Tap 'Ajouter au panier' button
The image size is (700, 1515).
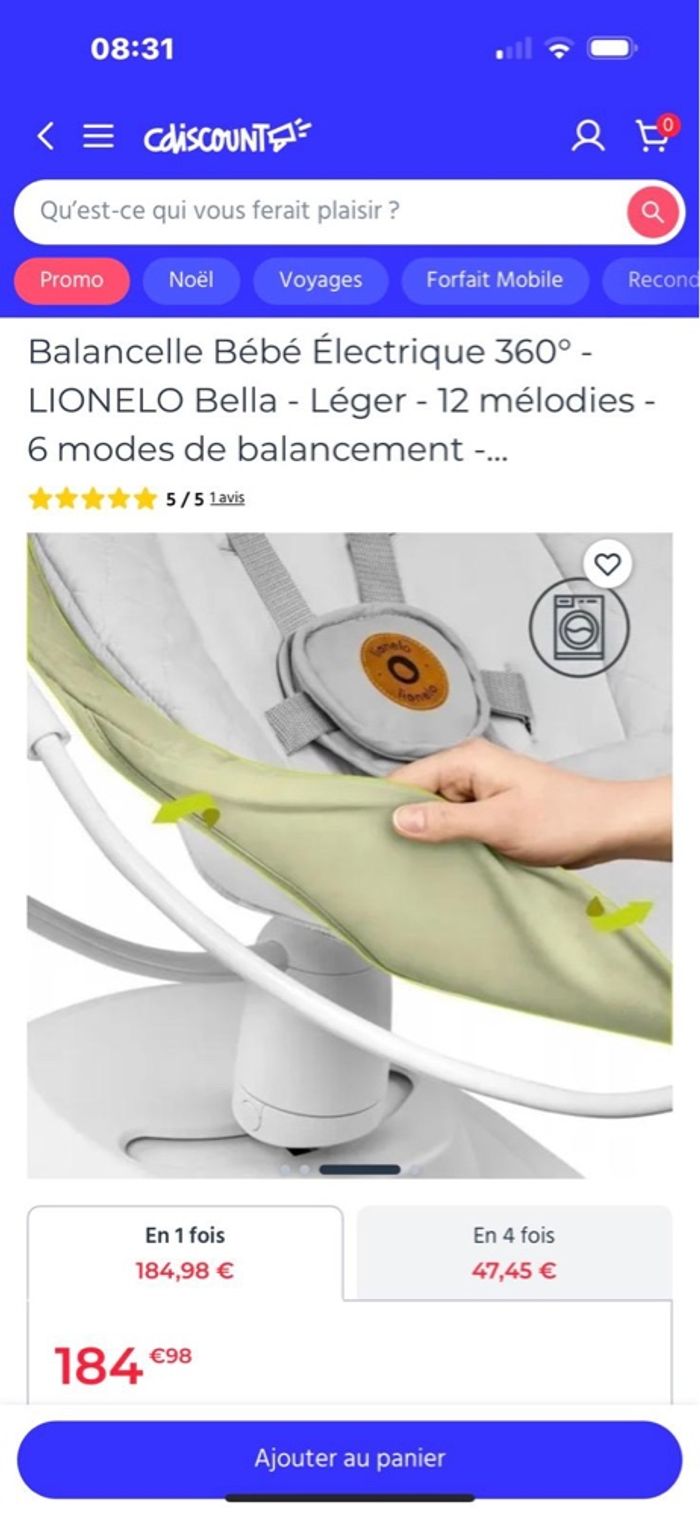coord(350,1458)
